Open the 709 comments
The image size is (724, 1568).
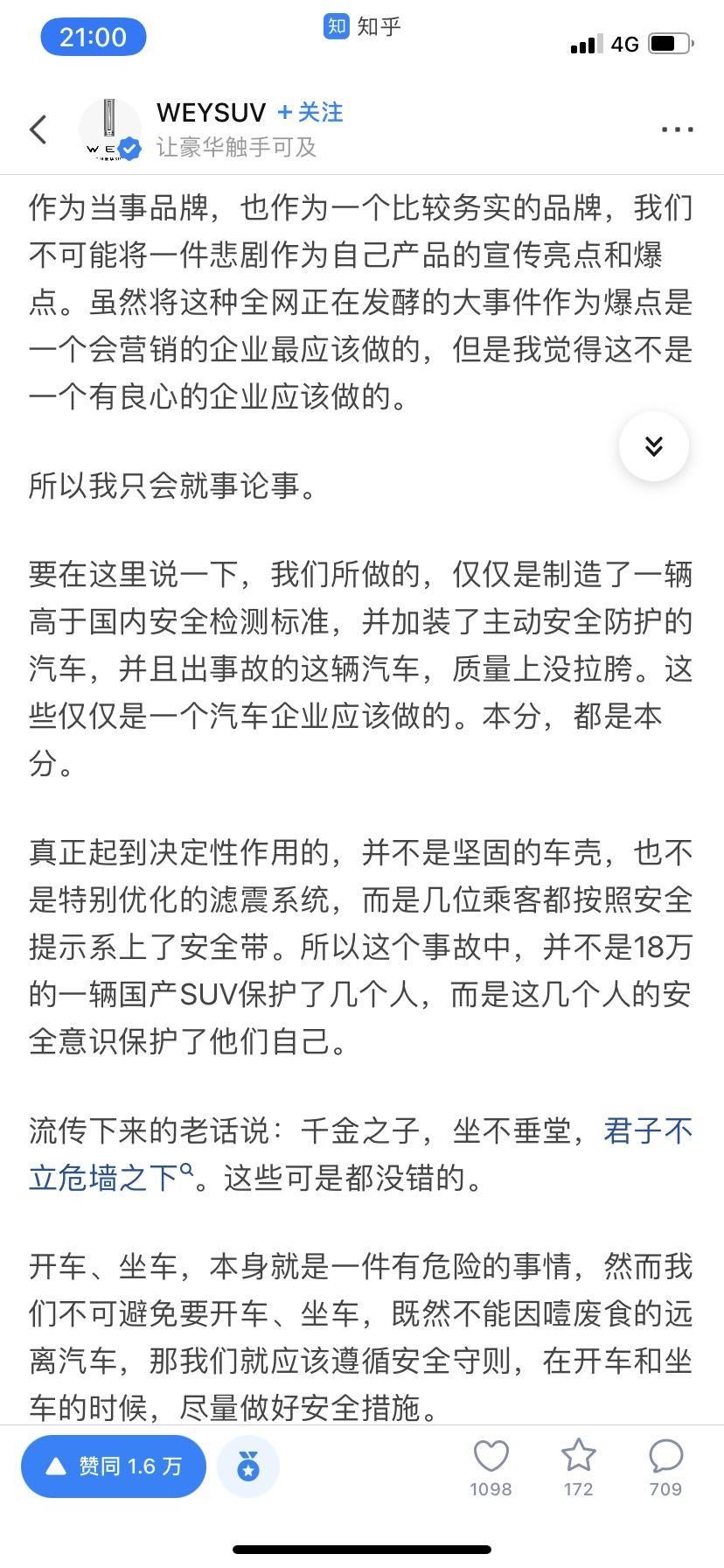click(665, 1467)
